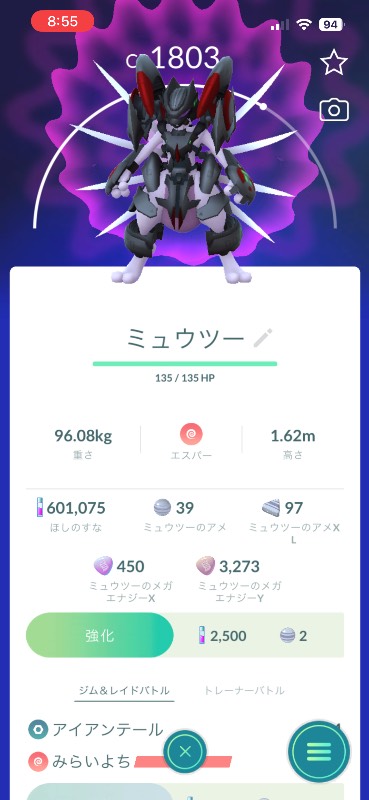Switch to the ジム＆レイドバトル tab

[124, 691]
